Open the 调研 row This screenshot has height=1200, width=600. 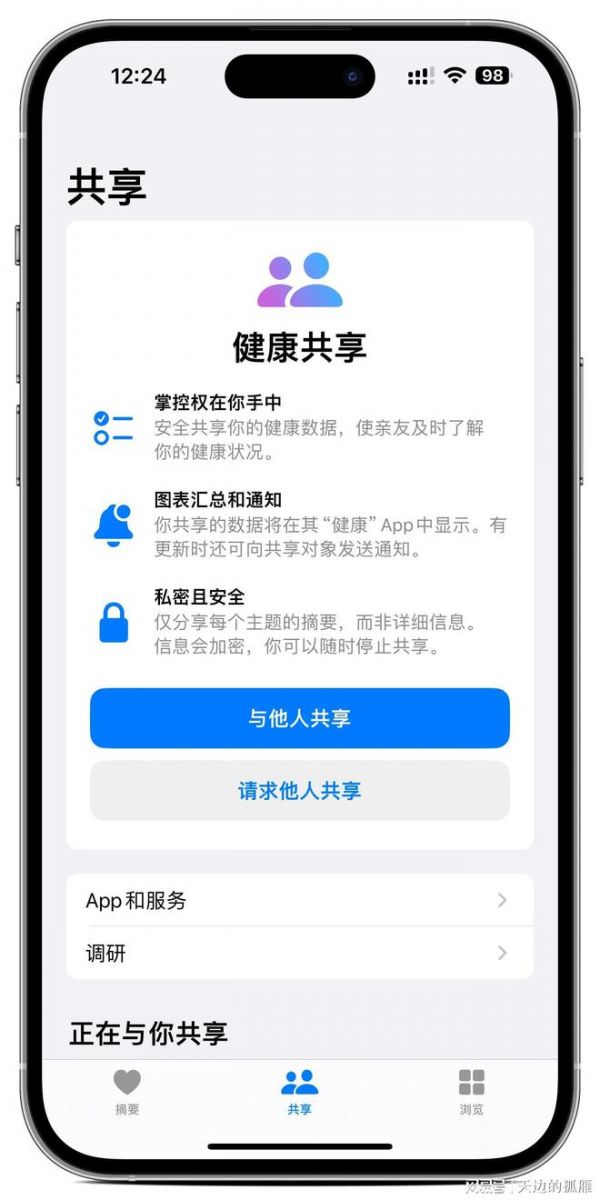point(300,953)
